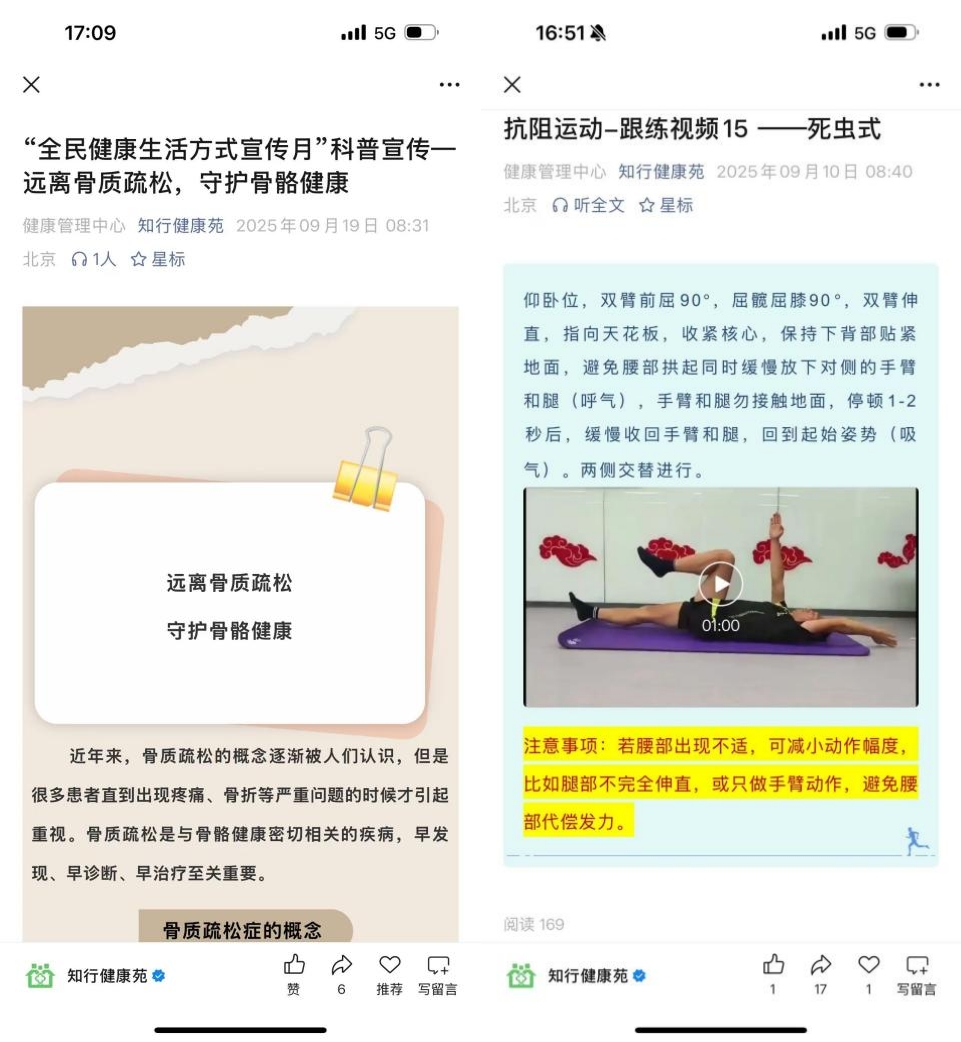This screenshot has width=961, height=1042.
Task: Write a comment on the osteoporosis article
Action: (x=437, y=973)
